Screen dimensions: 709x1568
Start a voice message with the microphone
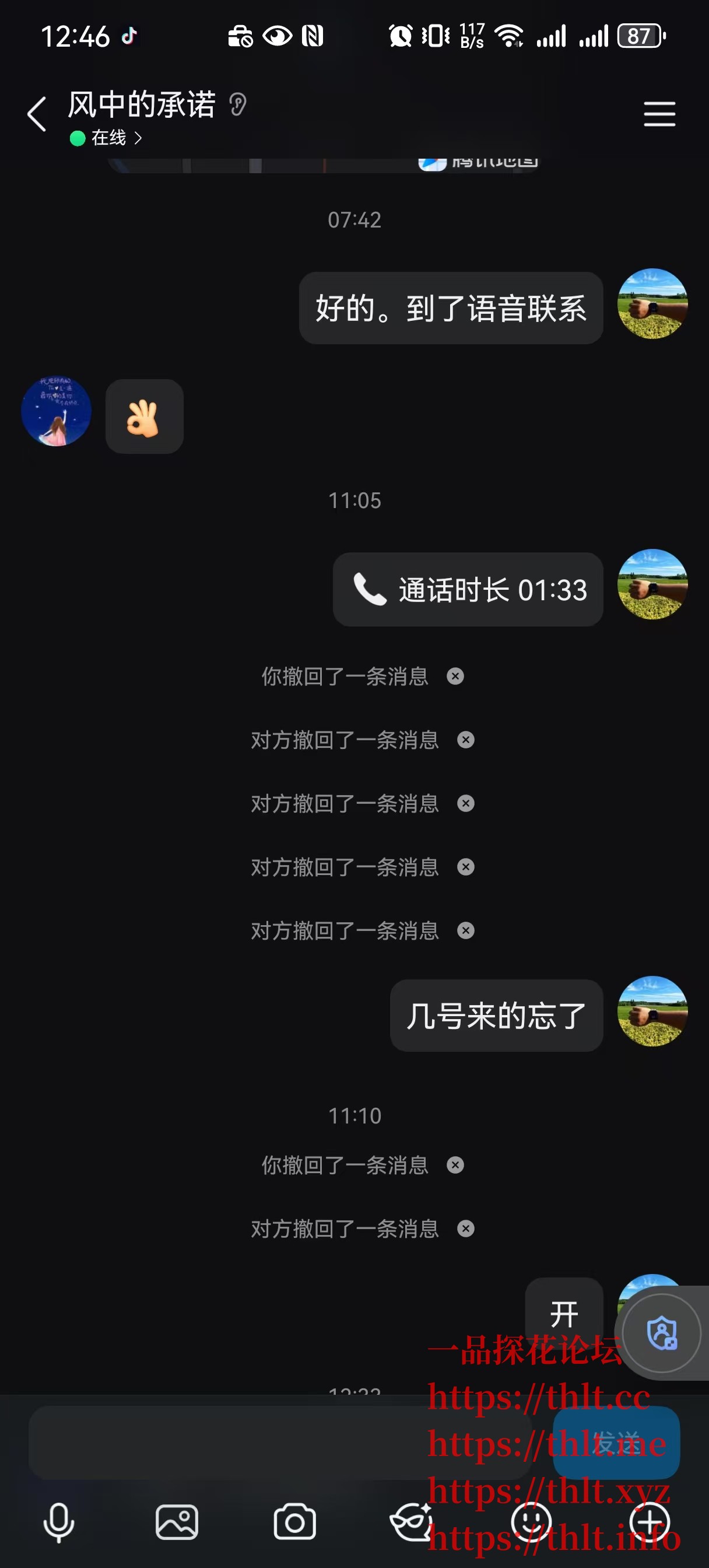coord(58,1523)
